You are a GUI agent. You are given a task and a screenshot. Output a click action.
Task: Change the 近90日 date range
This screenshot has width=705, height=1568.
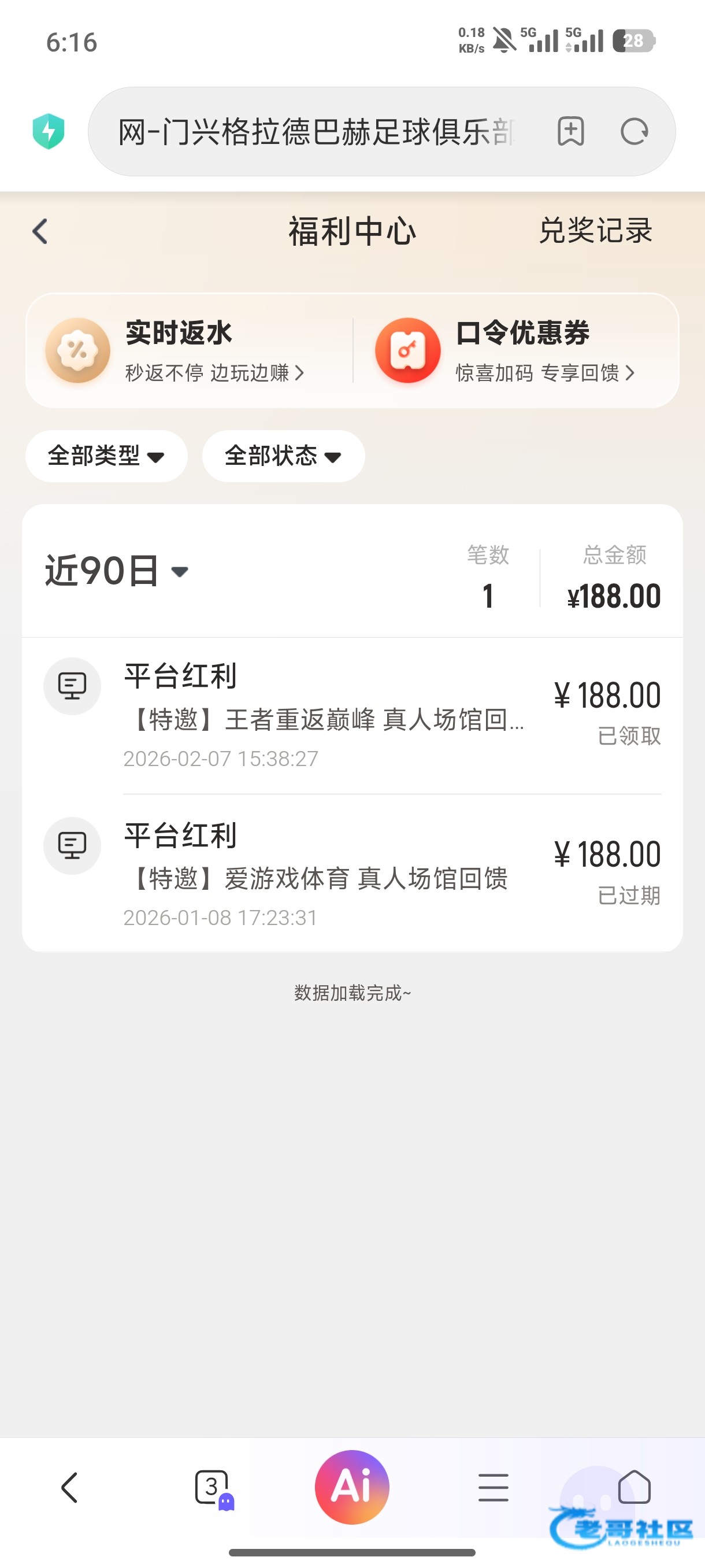click(x=117, y=571)
